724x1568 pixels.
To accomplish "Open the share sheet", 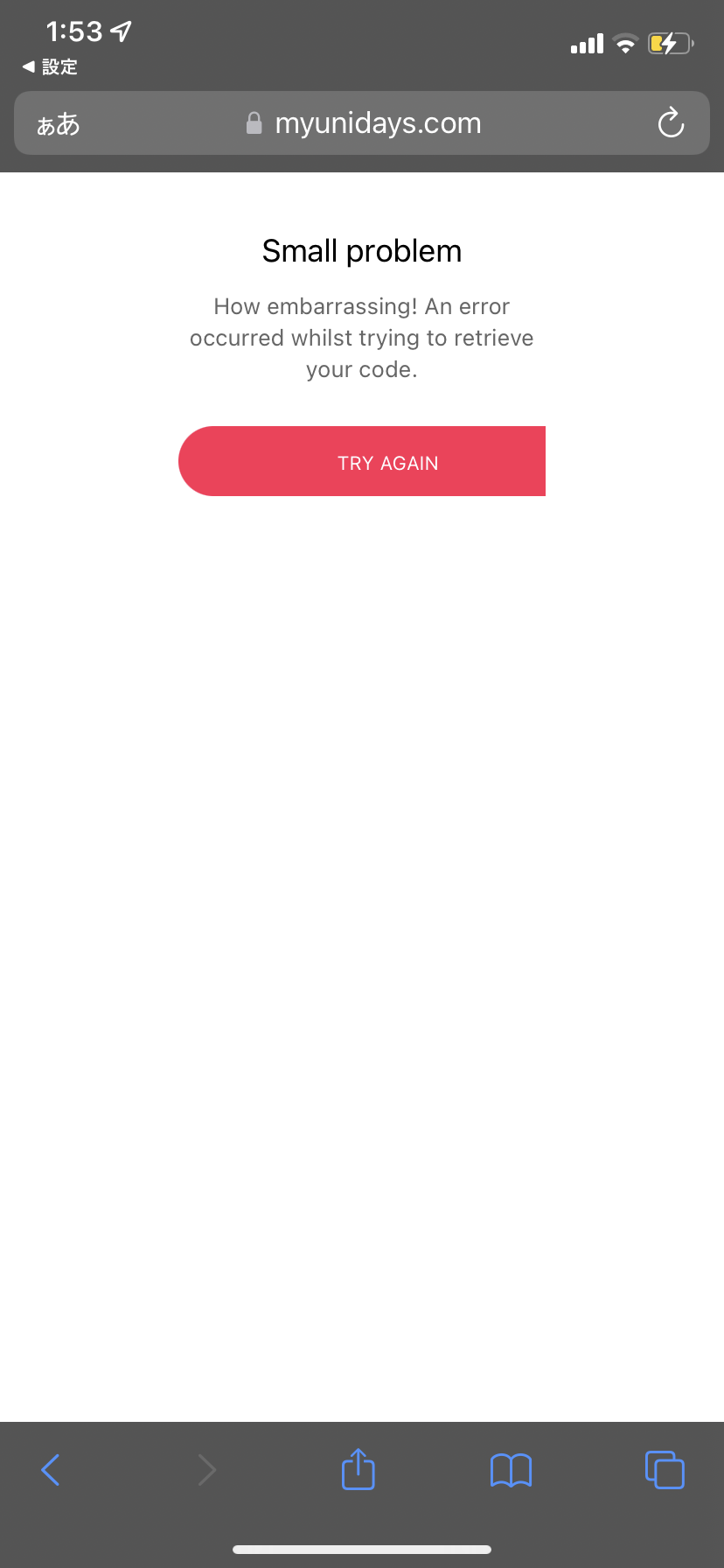I will click(x=358, y=1470).
